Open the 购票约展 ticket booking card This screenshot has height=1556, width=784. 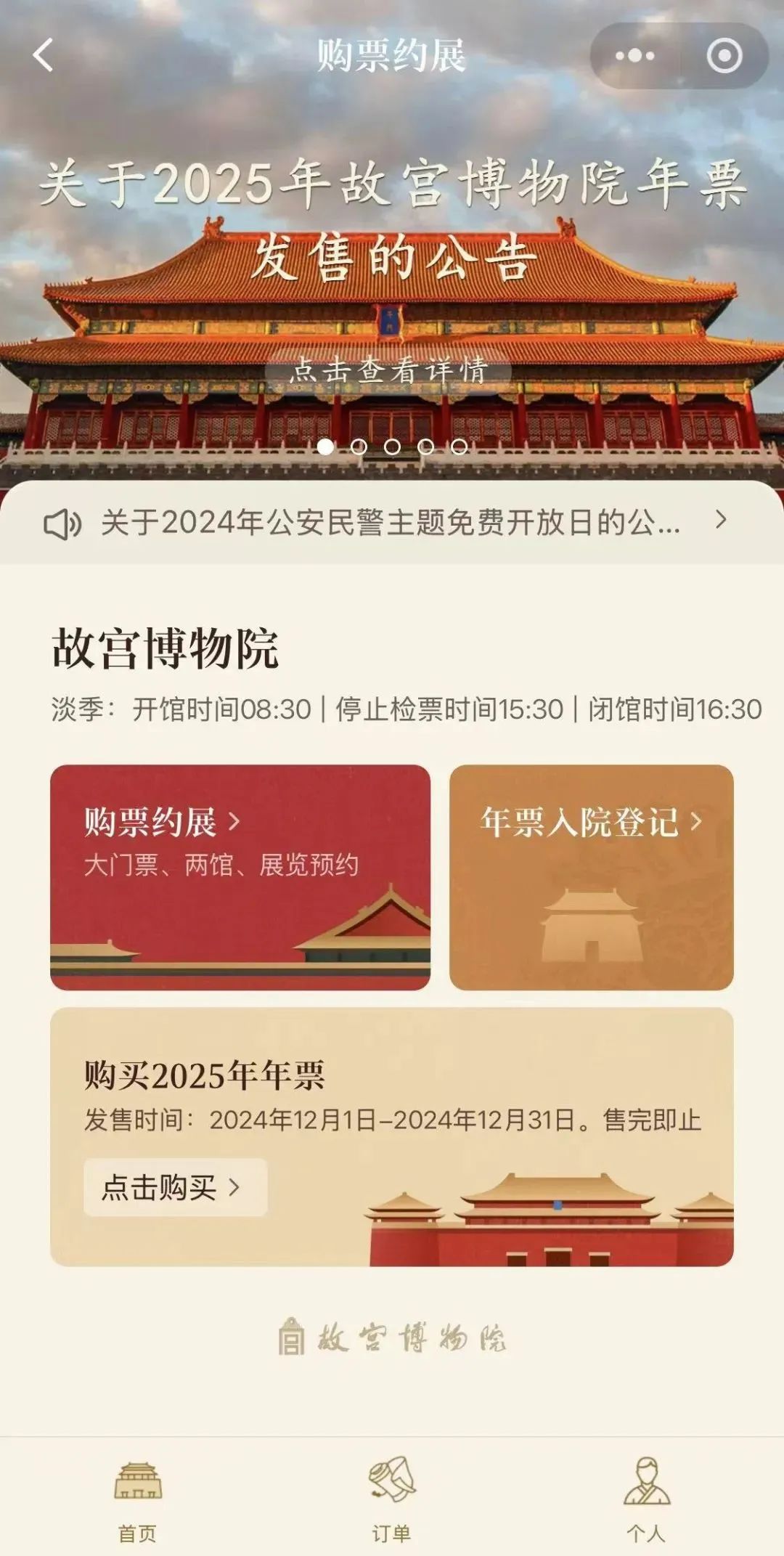240,876
